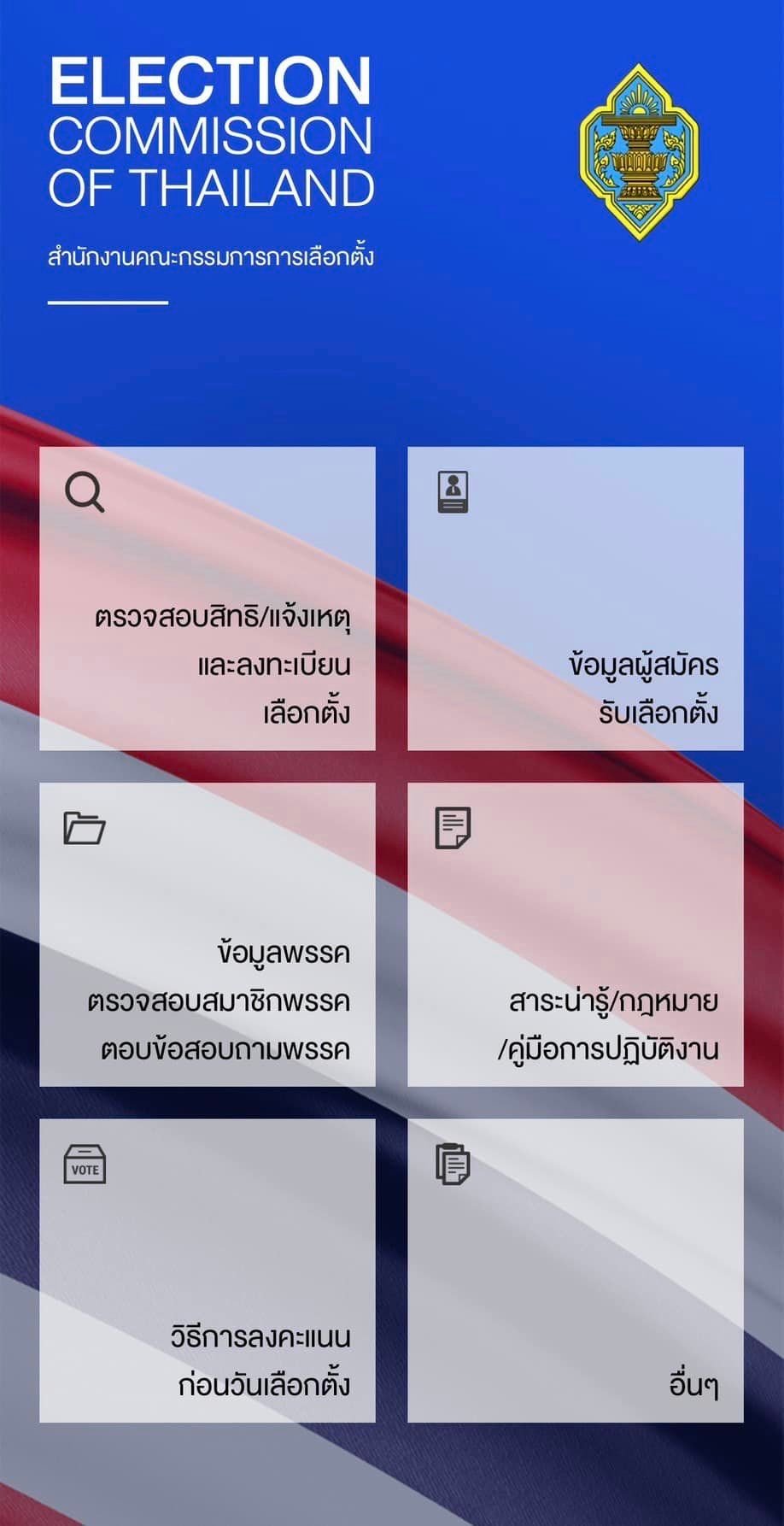Open ข้อมูลผู้สมัครรับเลือกตั้ง tile

point(575,598)
